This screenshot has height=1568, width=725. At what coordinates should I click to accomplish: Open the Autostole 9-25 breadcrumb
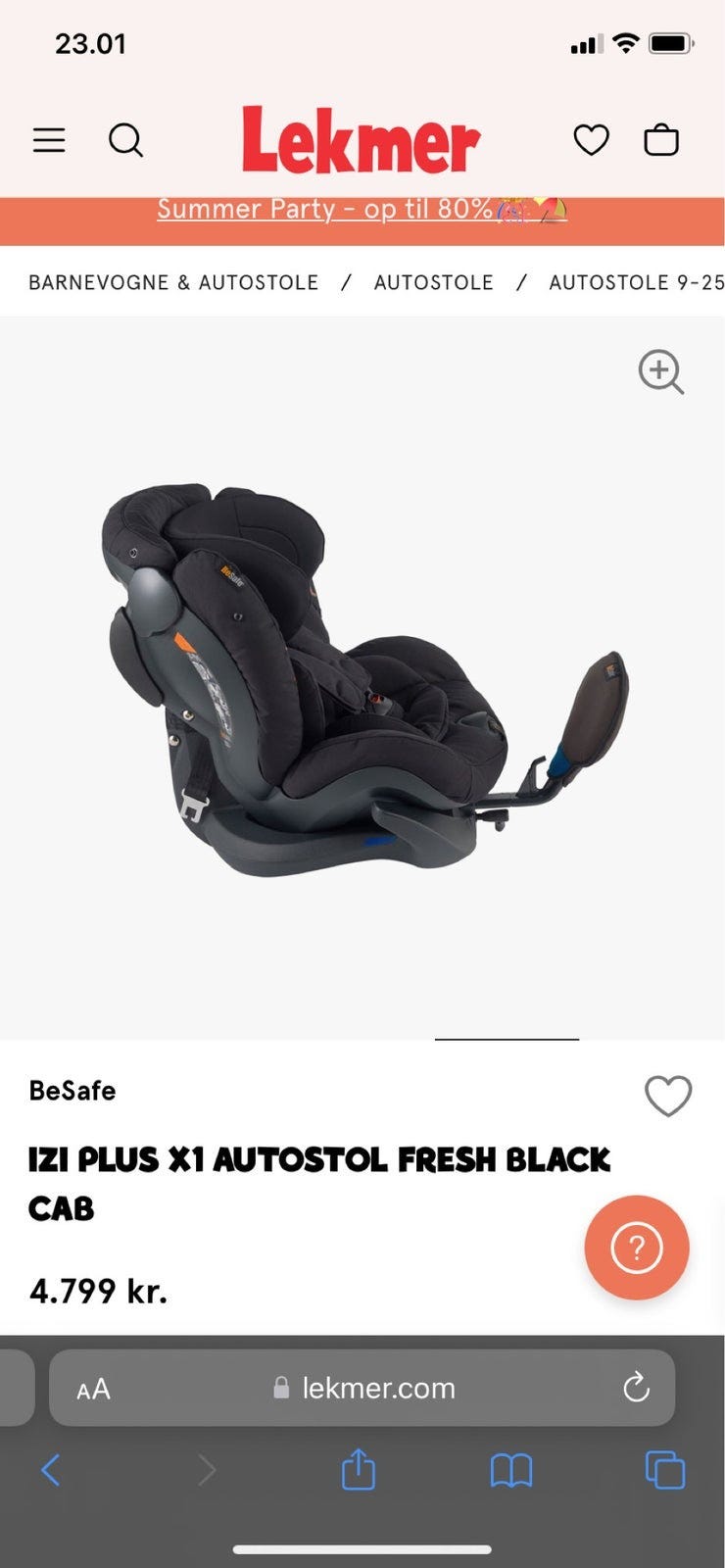coord(636,282)
